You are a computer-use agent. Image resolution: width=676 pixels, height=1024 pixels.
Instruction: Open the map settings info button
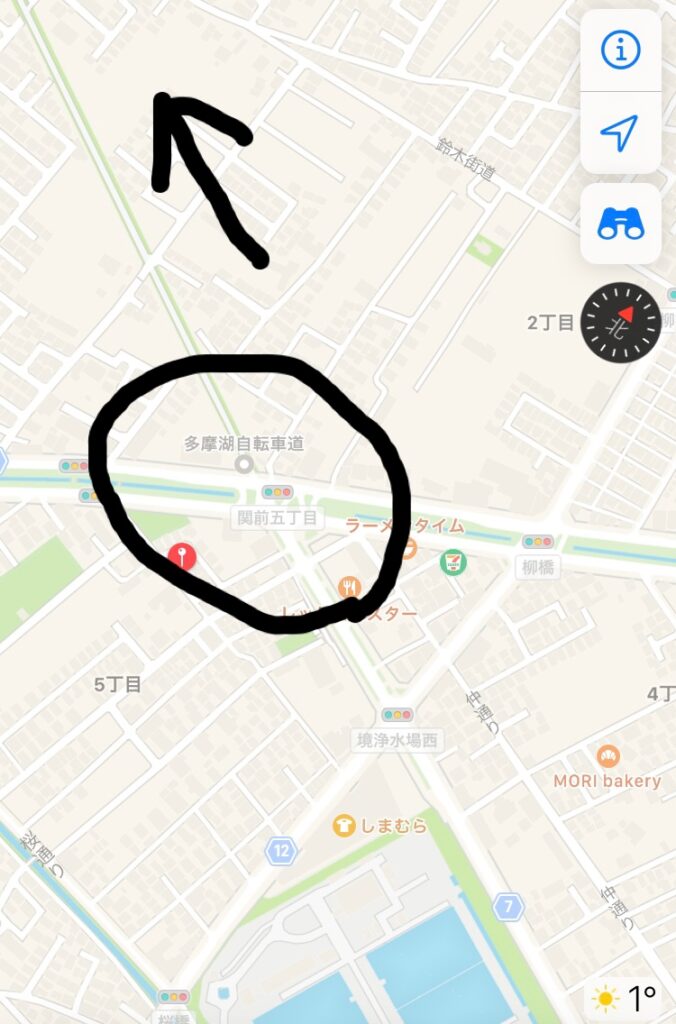pyautogui.click(x=620, y=49)
